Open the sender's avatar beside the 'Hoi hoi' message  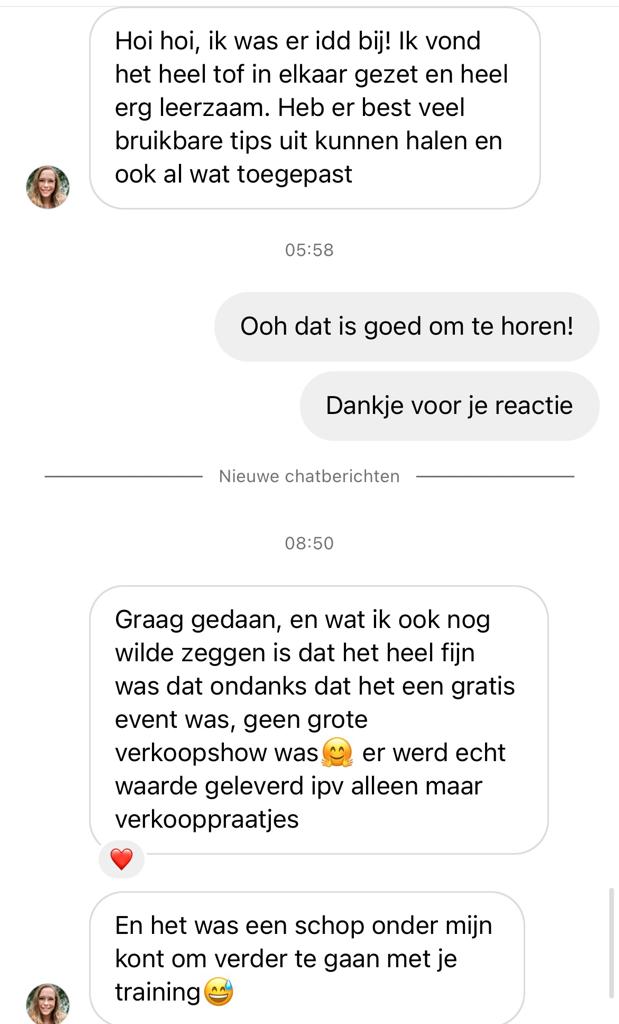click(48, 187)
